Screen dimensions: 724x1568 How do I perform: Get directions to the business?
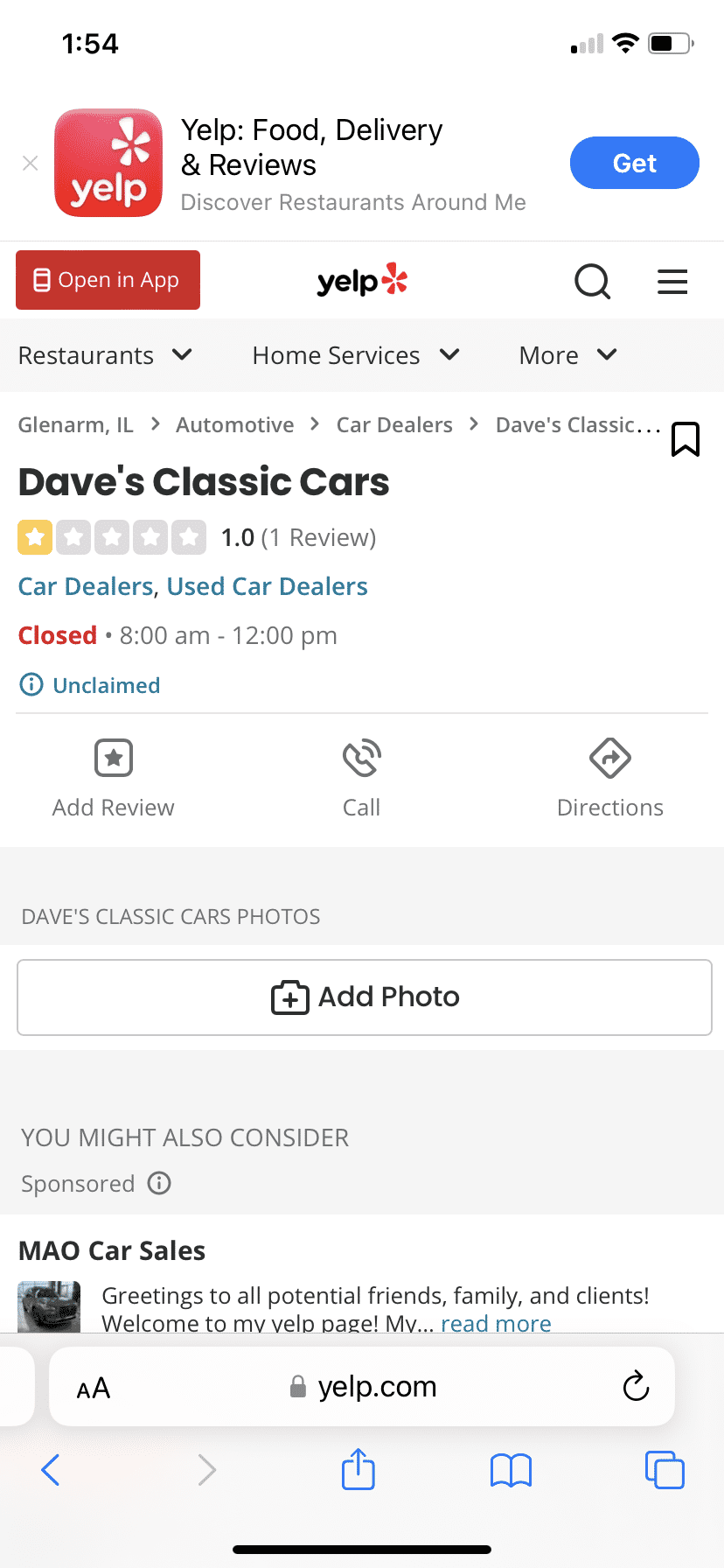tap(609, 779)
